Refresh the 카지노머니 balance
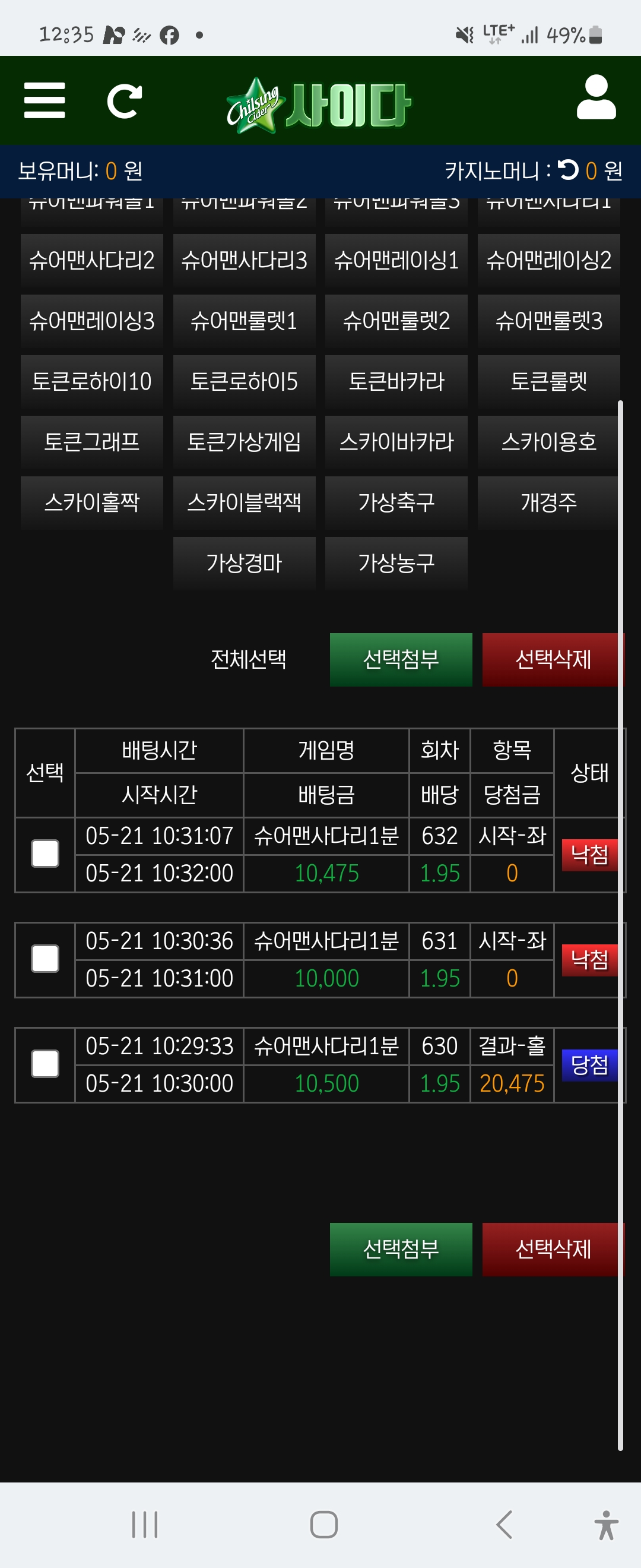 568,170
